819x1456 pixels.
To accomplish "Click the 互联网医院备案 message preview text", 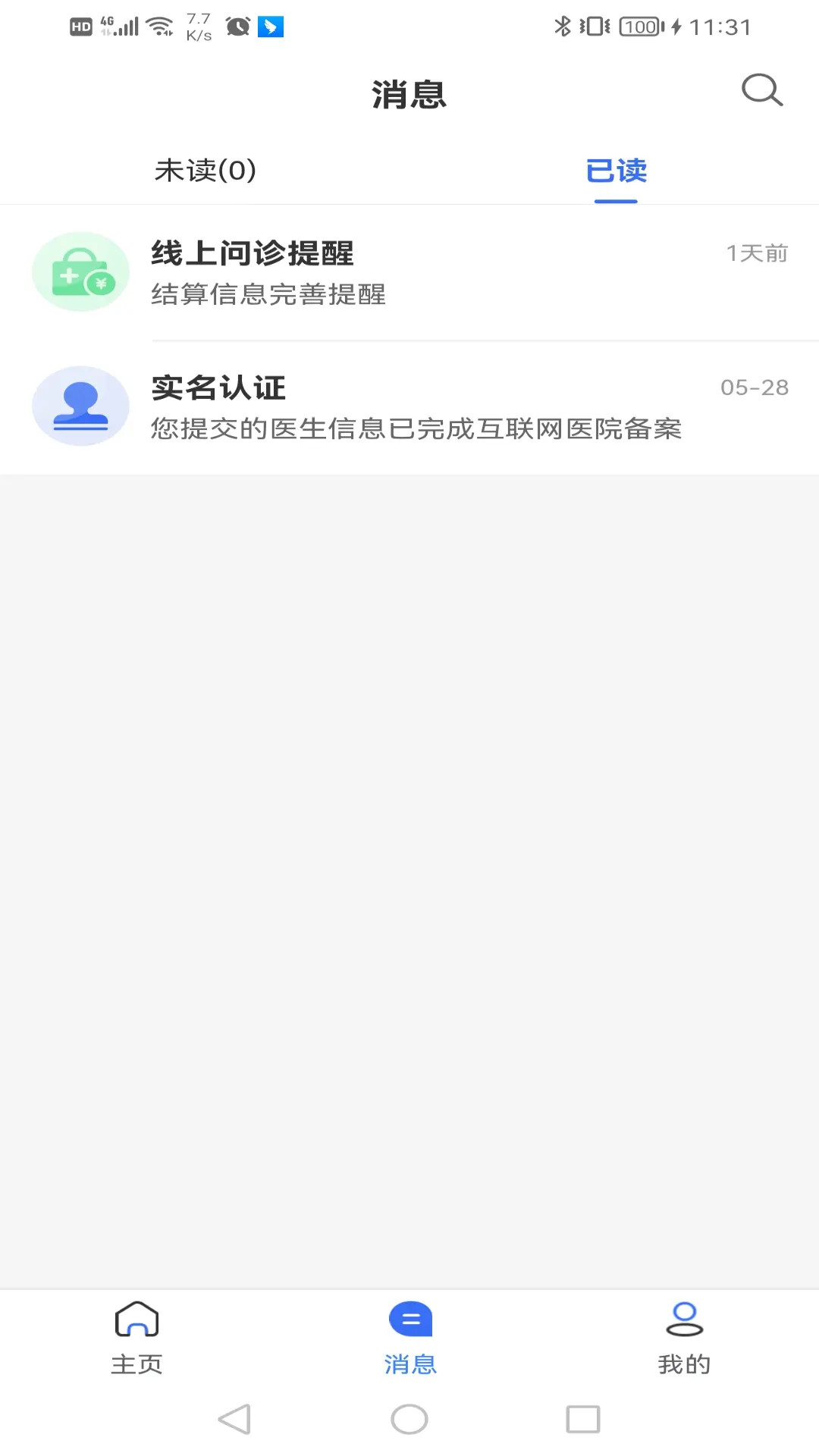I will click(417, 429).
